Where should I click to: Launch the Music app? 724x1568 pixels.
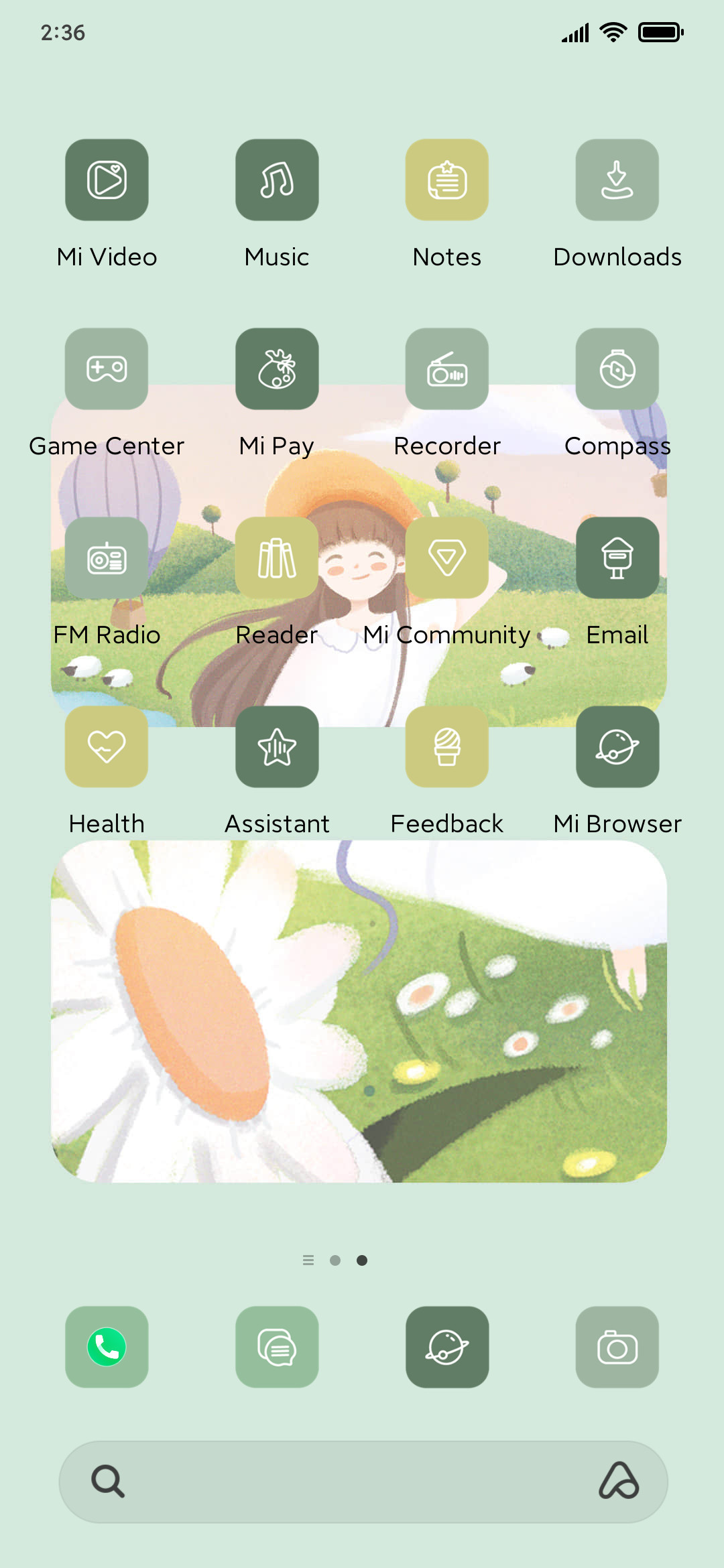[277, 180]
